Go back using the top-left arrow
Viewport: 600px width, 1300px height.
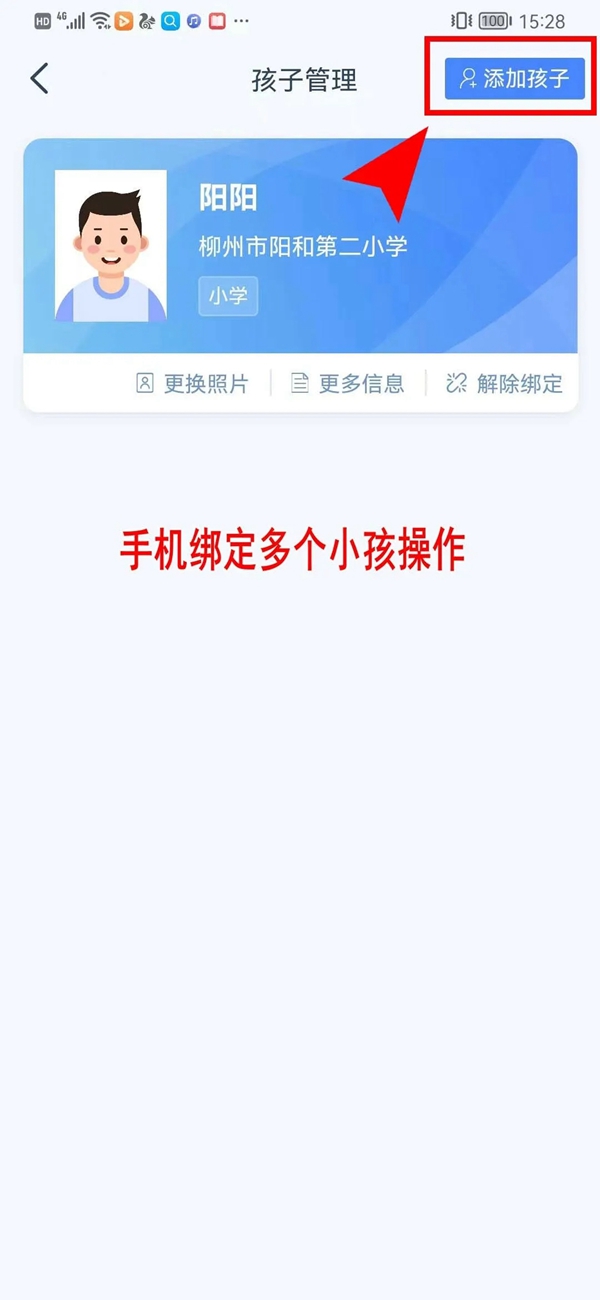pyautogui.click(x=40, y=79)
